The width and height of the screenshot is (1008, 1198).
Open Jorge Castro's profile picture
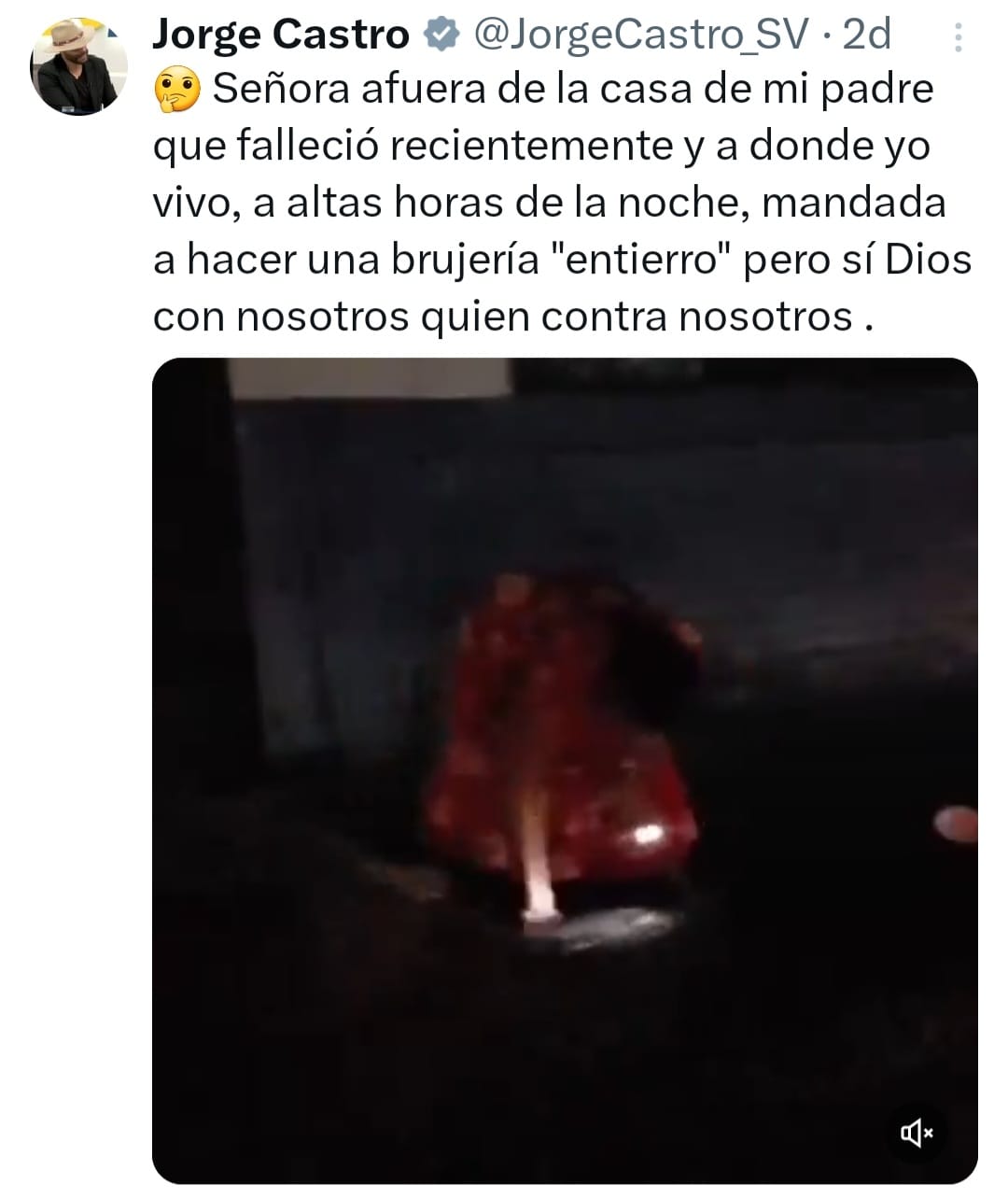coord(78,66)
